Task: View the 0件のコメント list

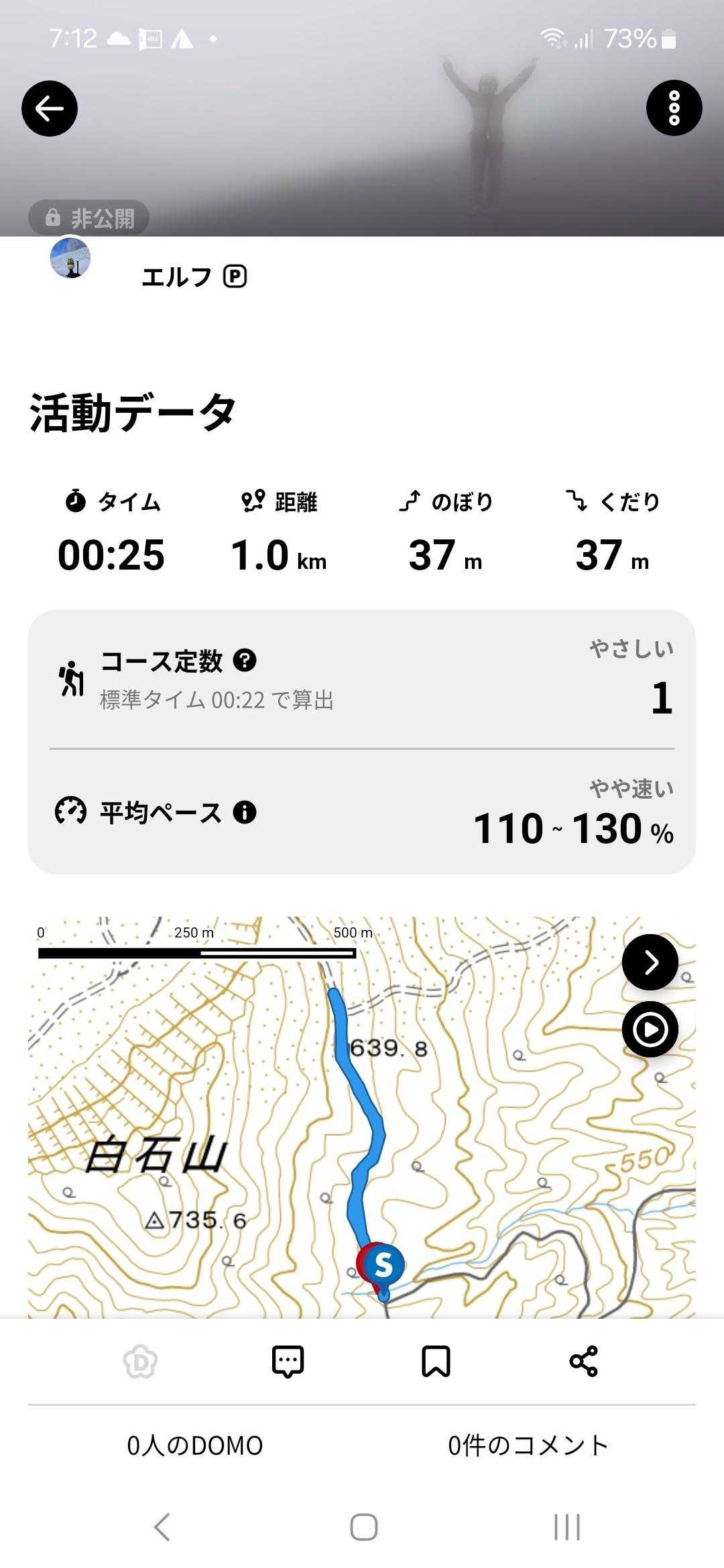Action: click(x=528, y=1445)
